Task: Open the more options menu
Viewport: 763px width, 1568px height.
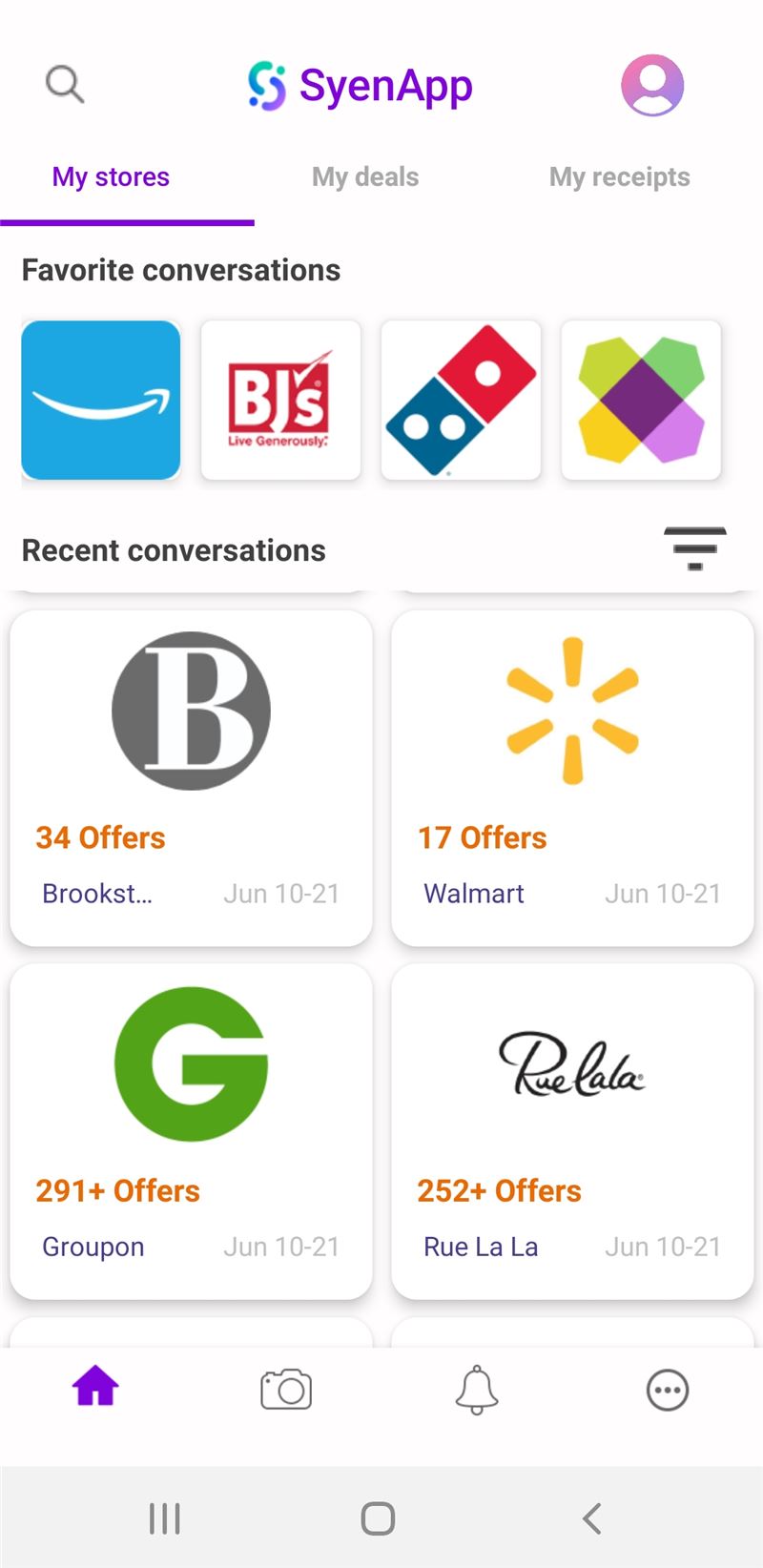Action: [668, 1390]
